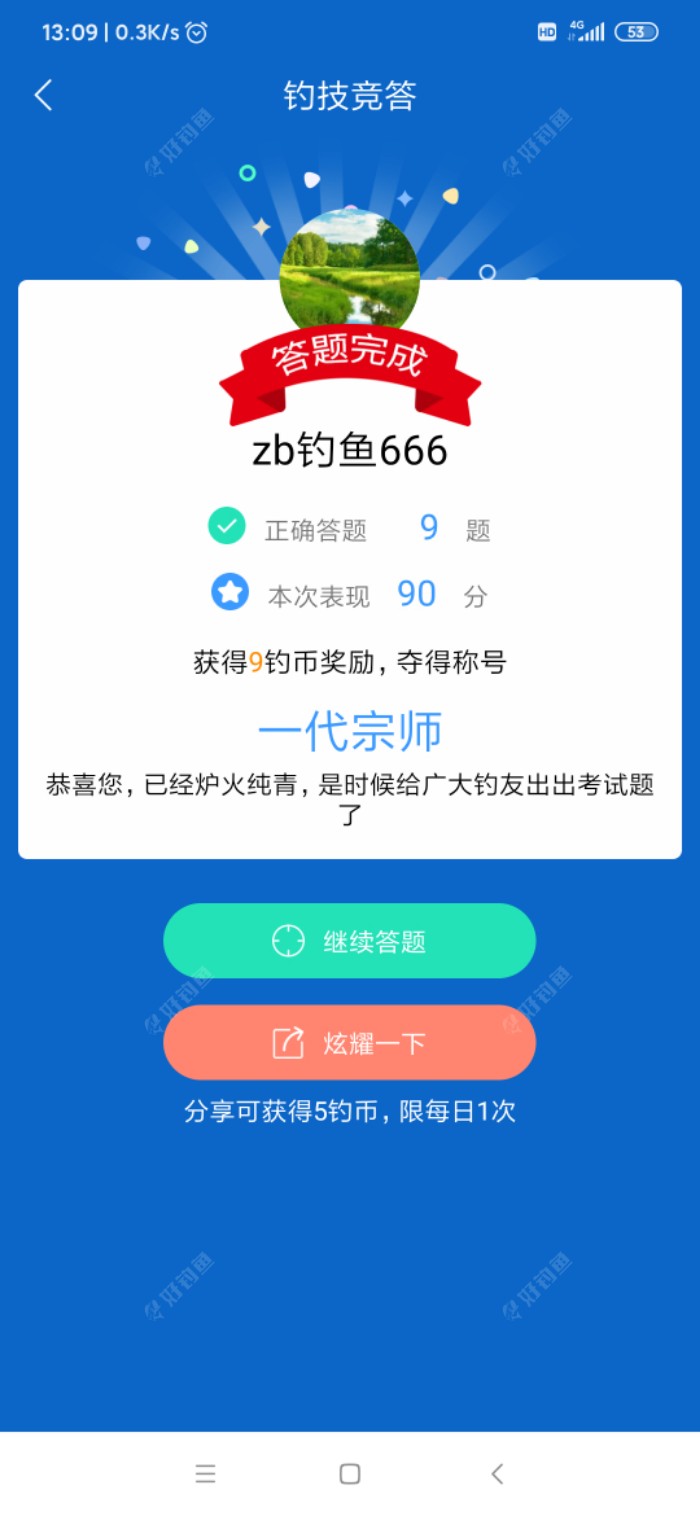Screen dimensions: 700x1516
Task: Go back from the 钓技竞答 page
Action: 43,96
